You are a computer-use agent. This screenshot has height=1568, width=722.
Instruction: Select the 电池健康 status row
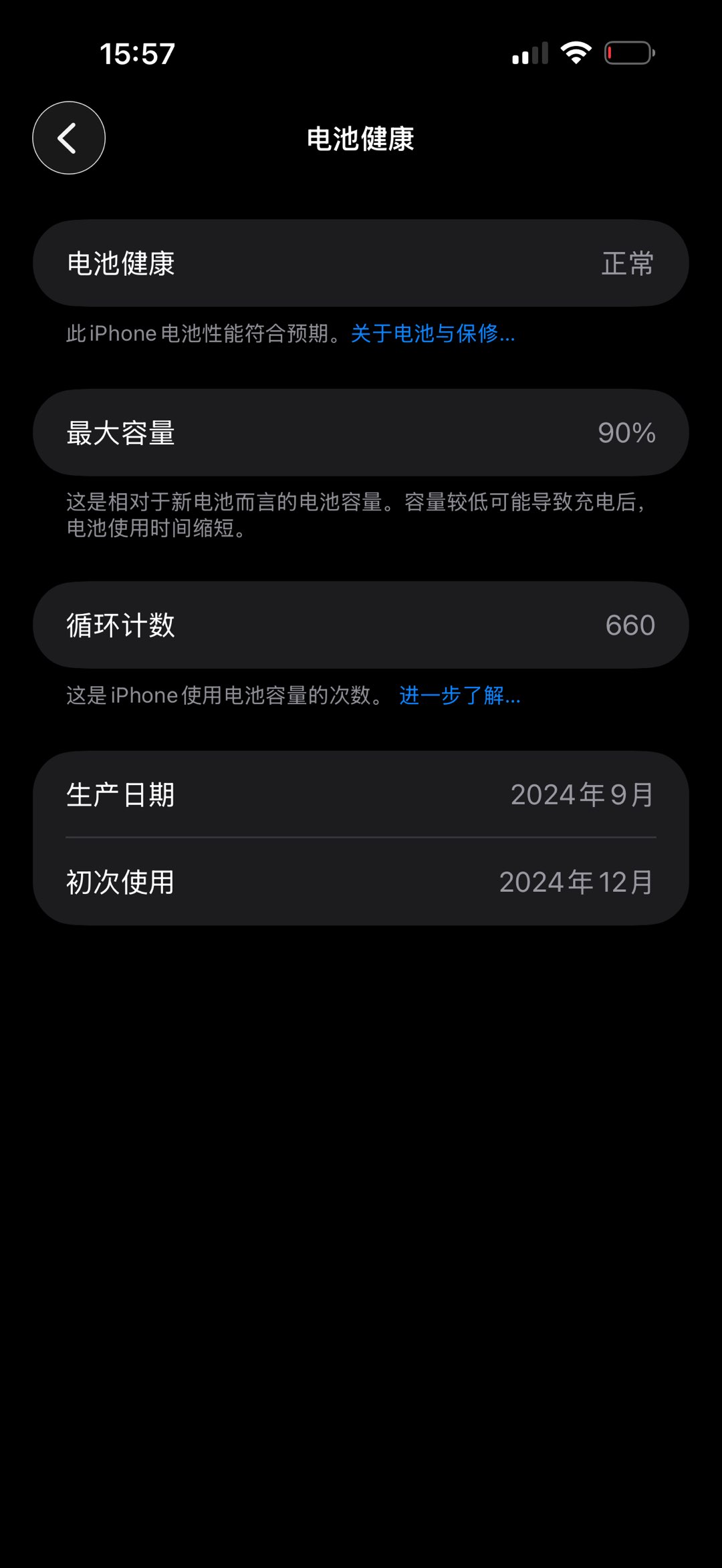pos(361,263)
